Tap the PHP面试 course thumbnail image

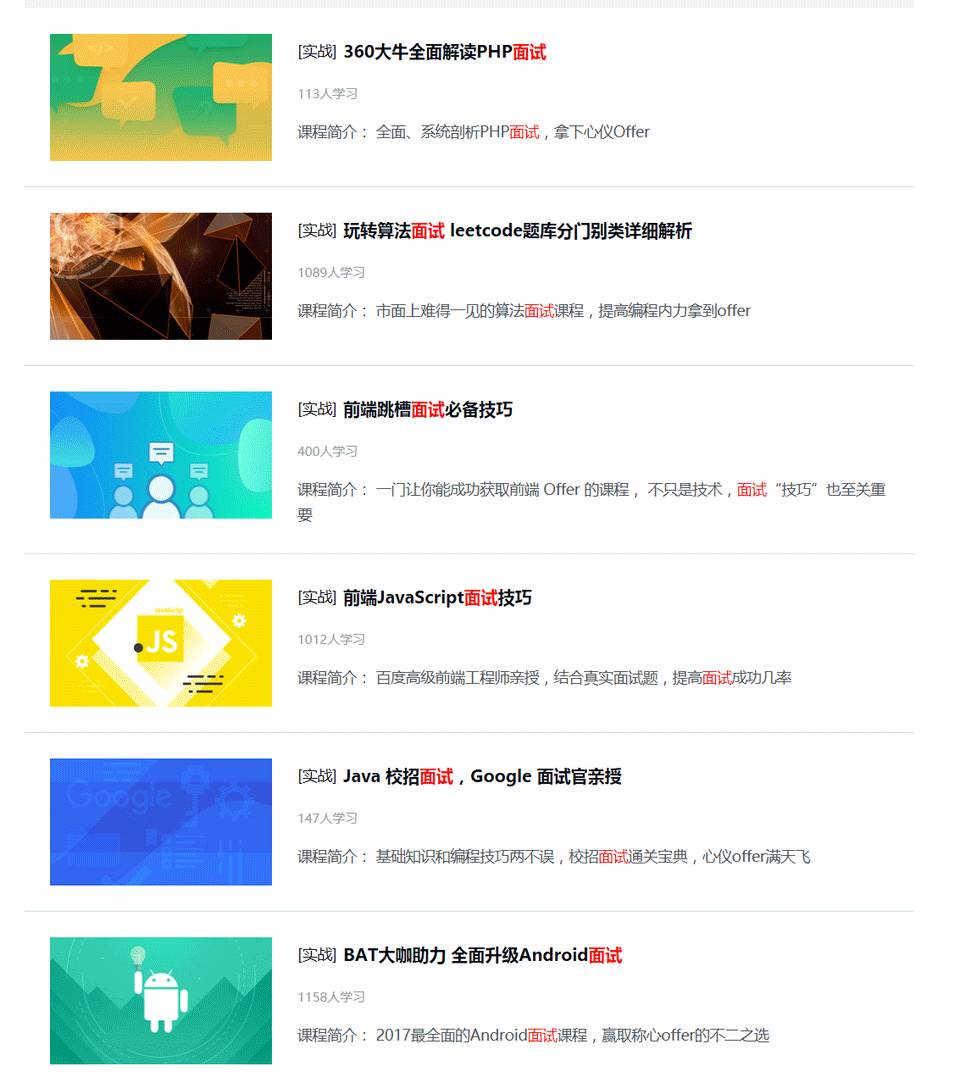(x=161, y=97)
